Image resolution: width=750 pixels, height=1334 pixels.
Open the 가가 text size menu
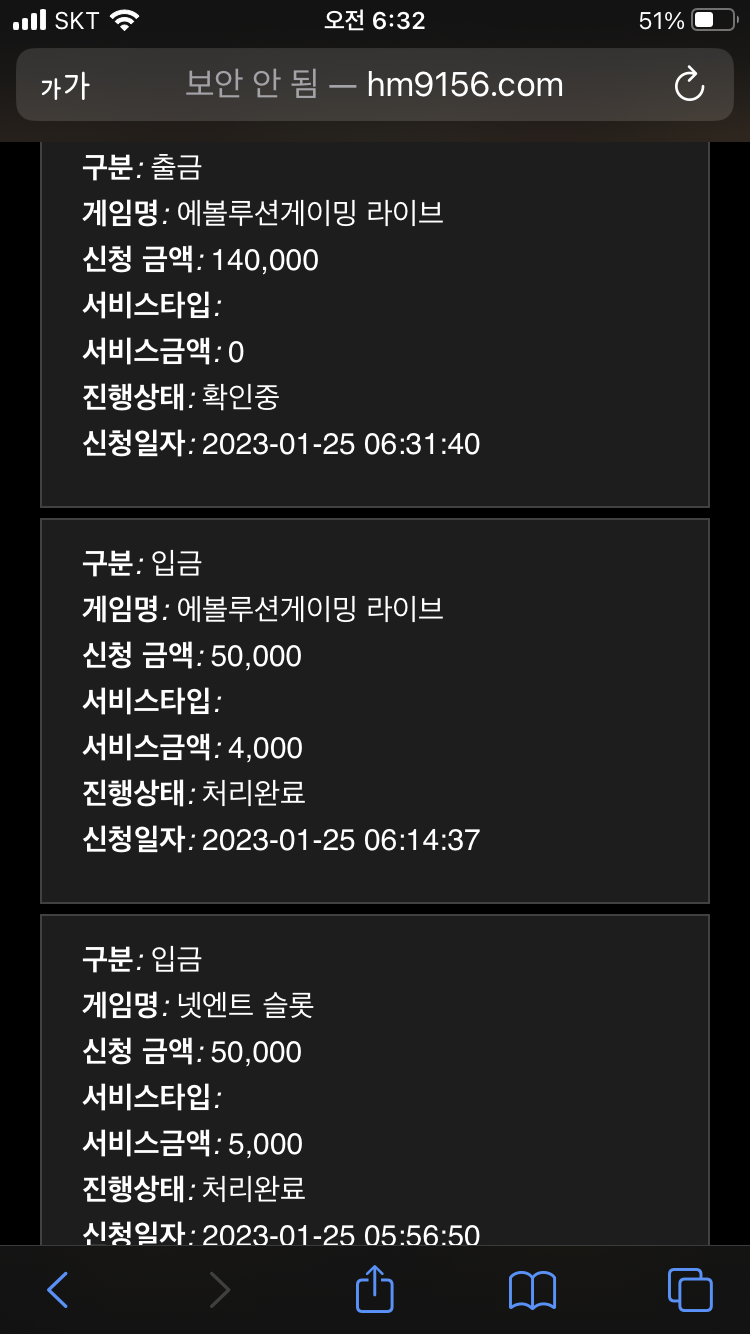[65, 86]
